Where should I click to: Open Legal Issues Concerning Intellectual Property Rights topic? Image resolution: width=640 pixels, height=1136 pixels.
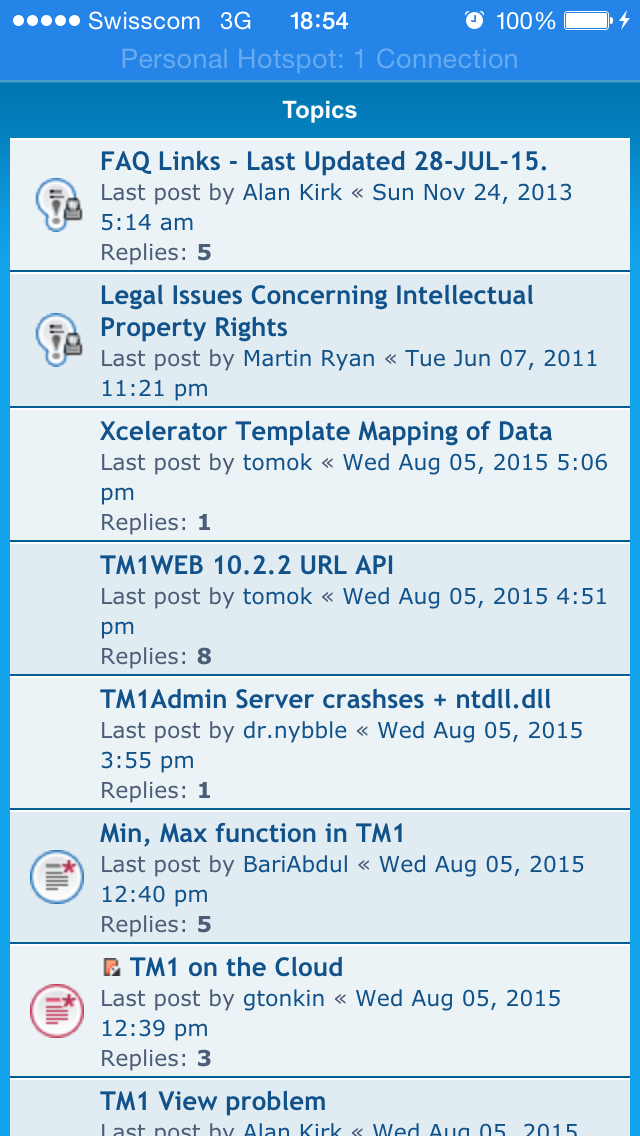(x=316, y=296)
